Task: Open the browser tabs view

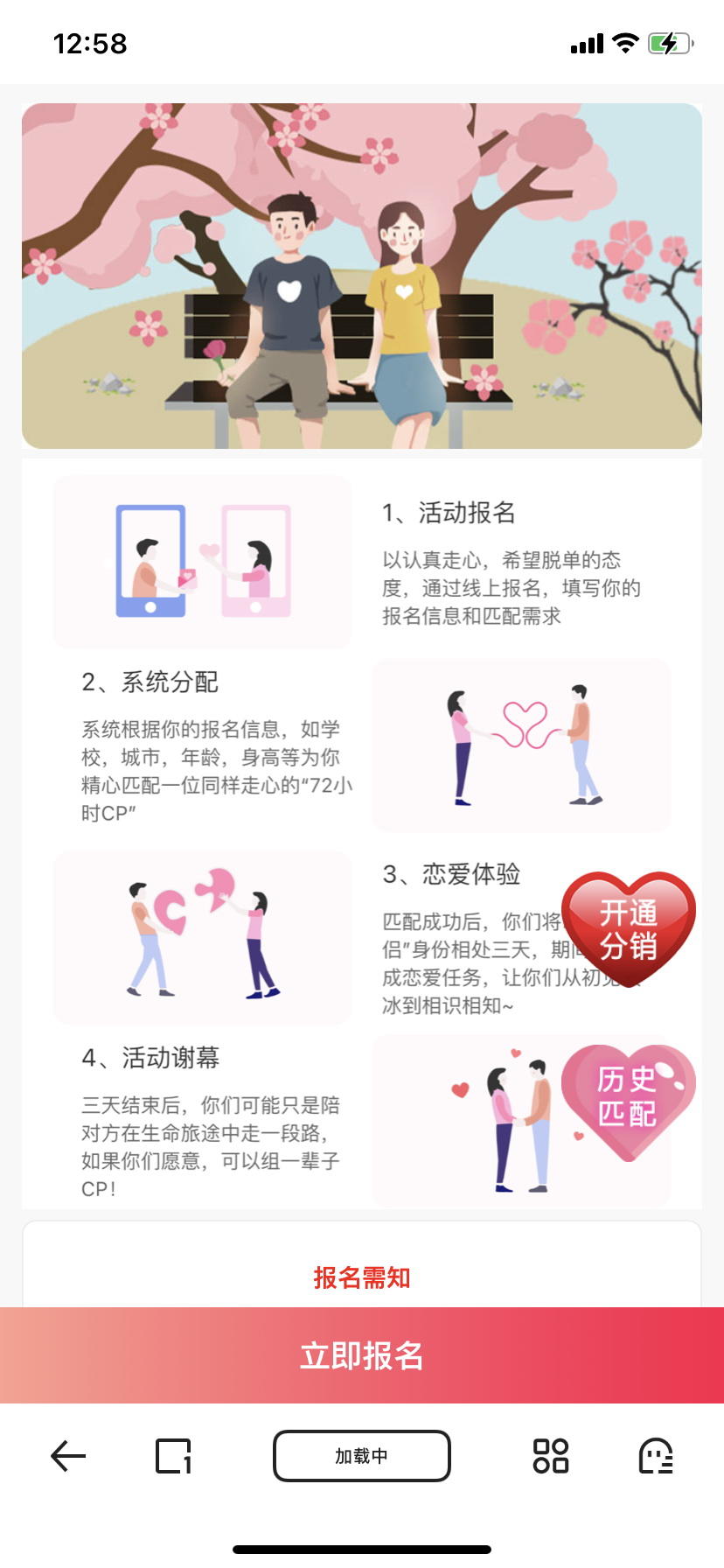Action: [x=173, y=1456]
